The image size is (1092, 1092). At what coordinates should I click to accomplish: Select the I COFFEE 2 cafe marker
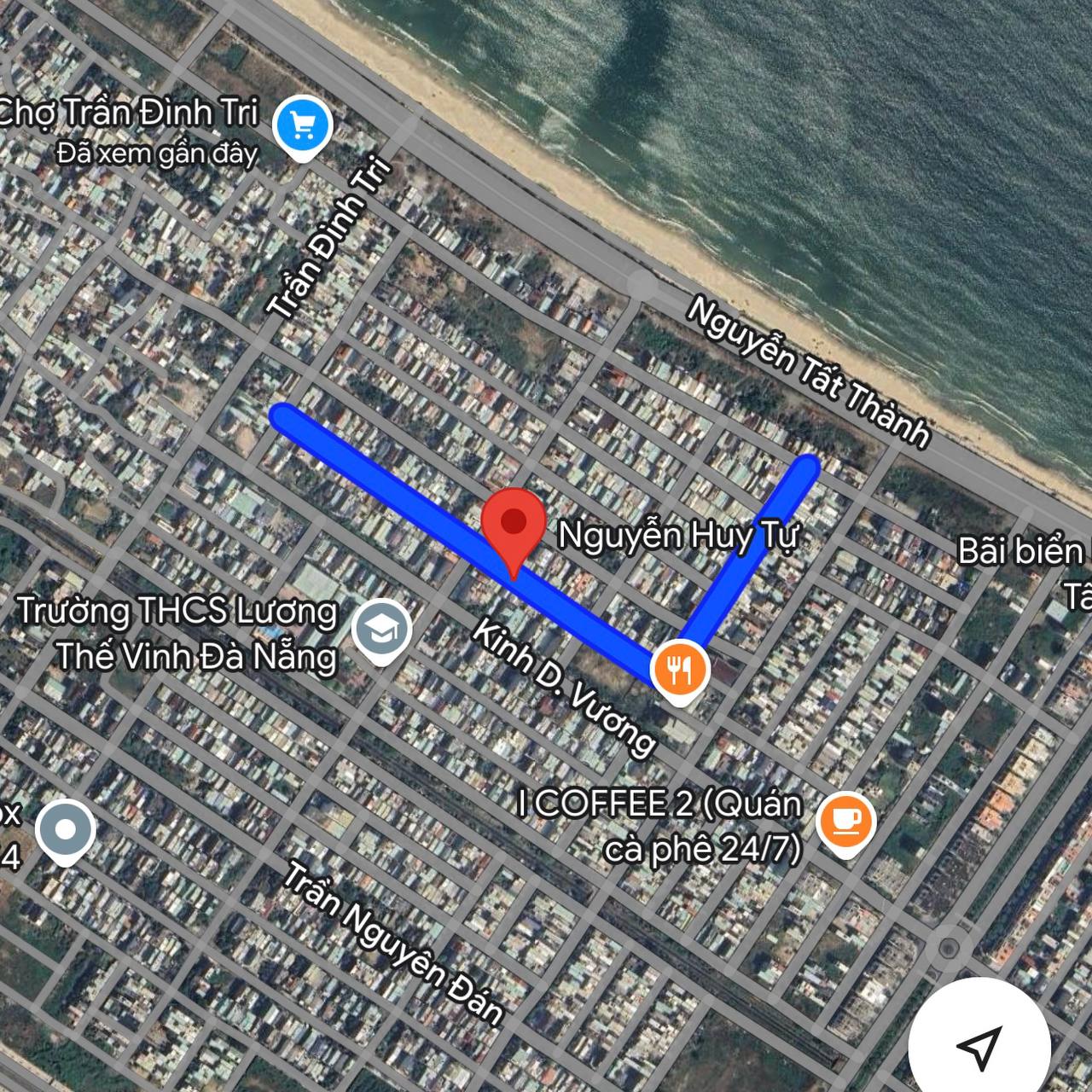pyautogui.click(x=845, y=819)
